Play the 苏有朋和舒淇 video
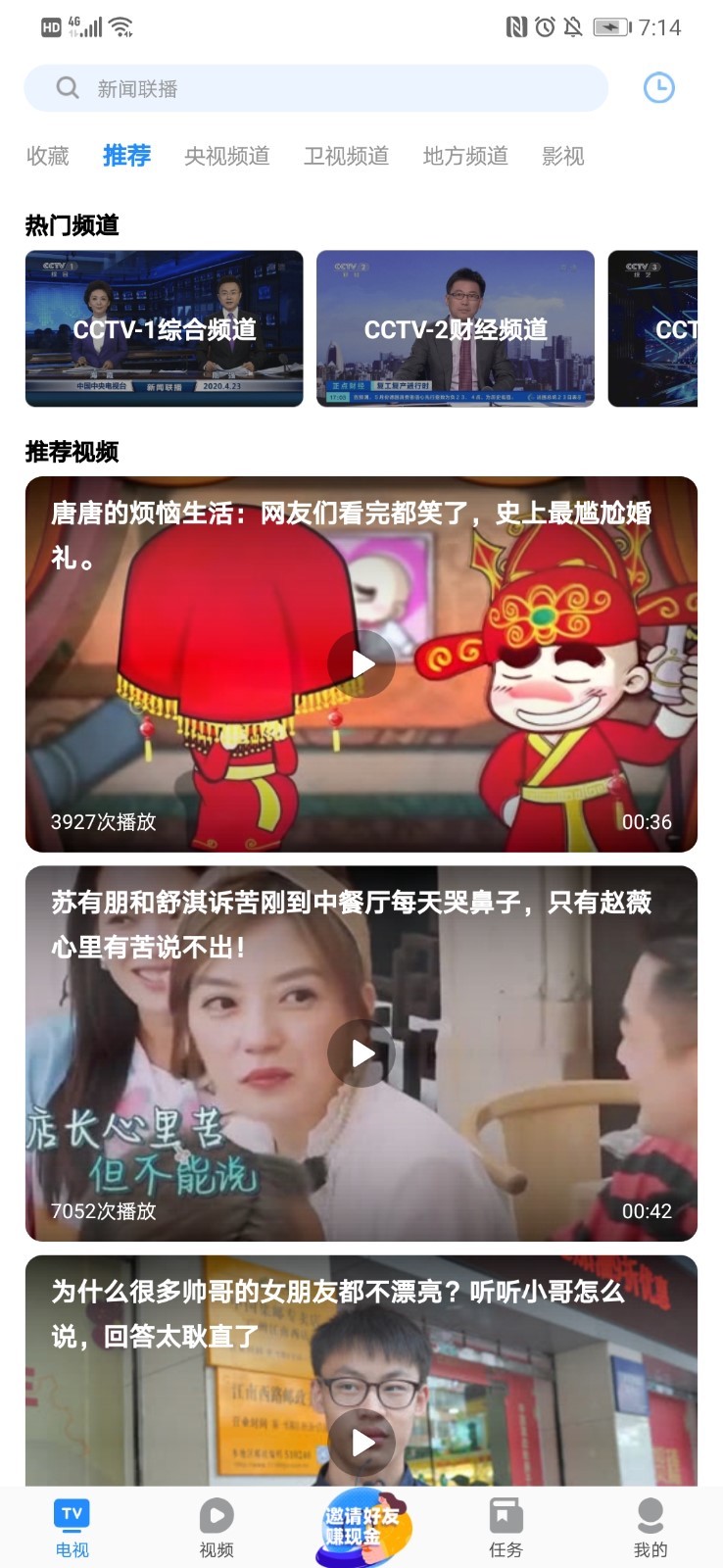 click(x=361, y=1053)
